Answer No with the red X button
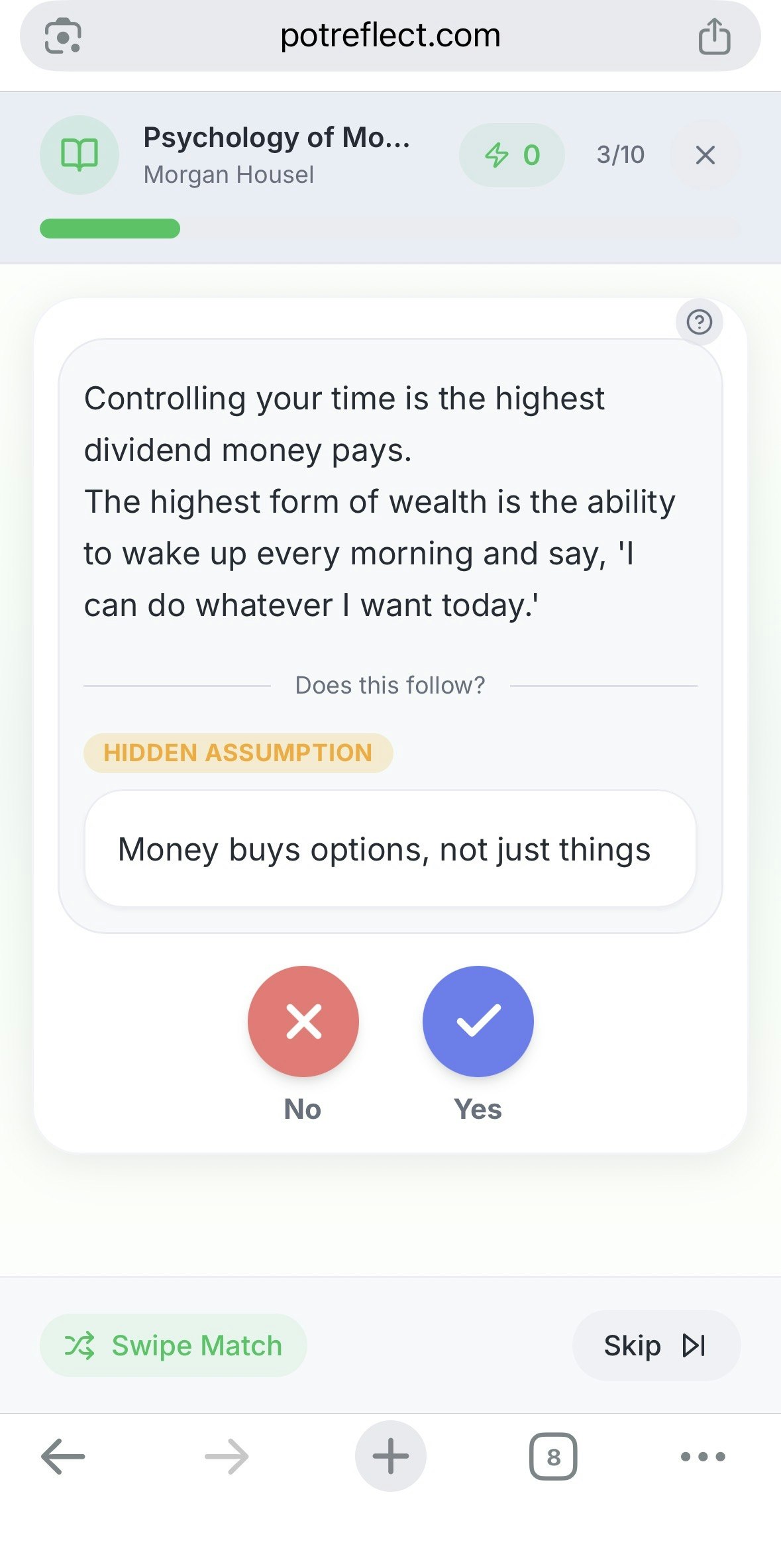This screenshot has height=1568, width=781. (x=303, y=1021)
